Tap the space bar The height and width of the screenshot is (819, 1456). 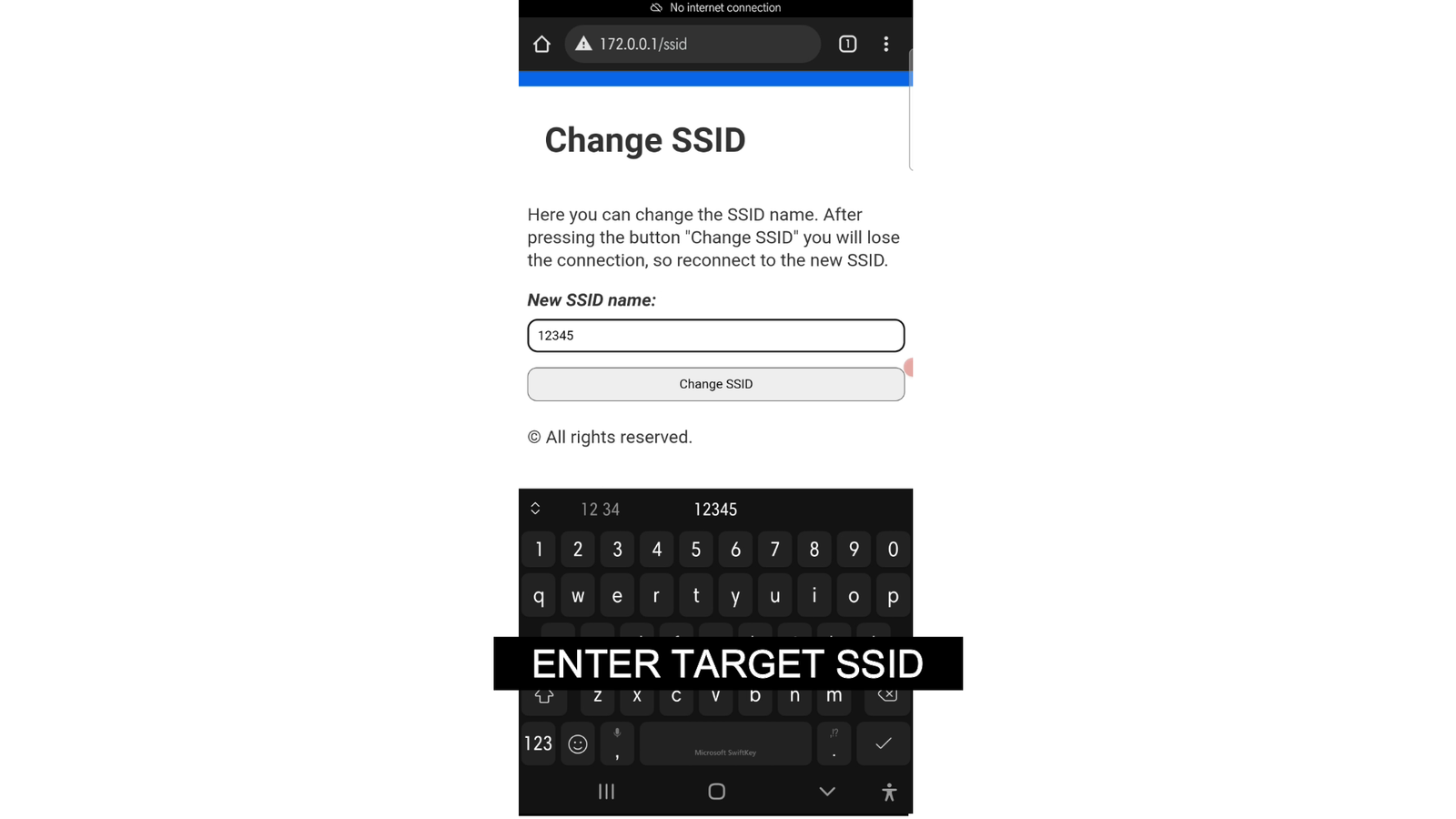coord(725,743)
